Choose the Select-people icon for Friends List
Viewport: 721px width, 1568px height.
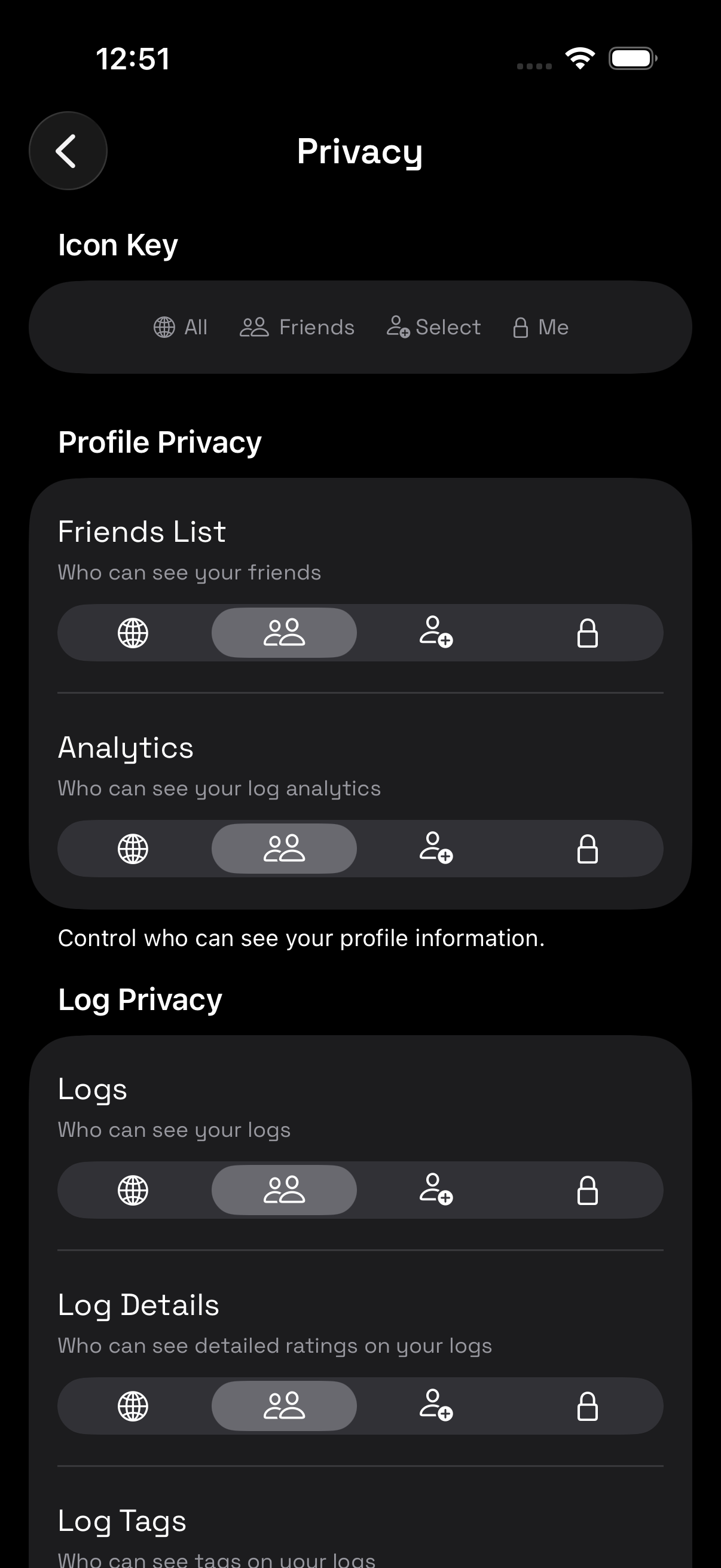(x=436, y=633)
